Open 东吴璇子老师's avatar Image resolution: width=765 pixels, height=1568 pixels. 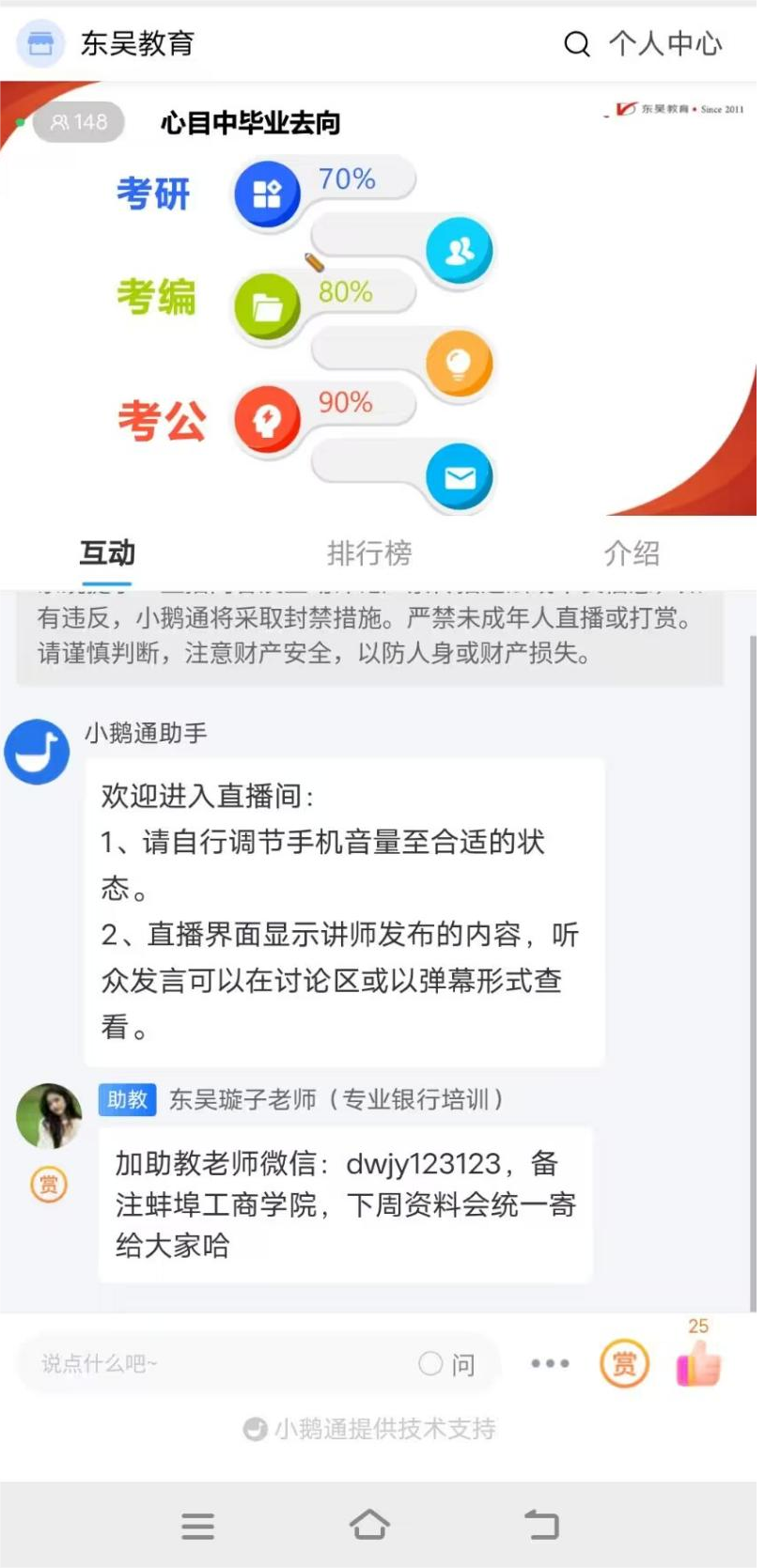coord(49,1116)
